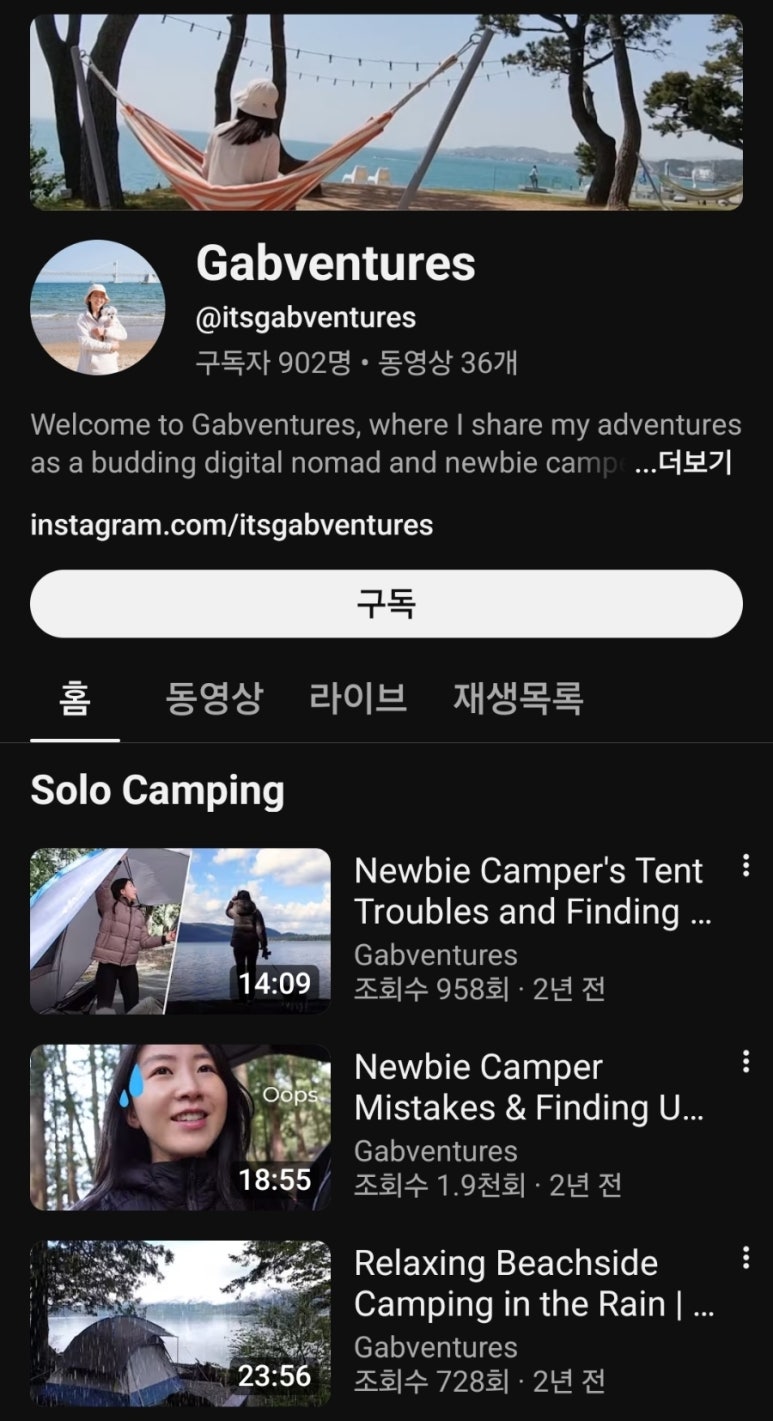Play Newbie Camper's Tent Troubles video
773x1421 pixels.
click(x=180, y=931)
